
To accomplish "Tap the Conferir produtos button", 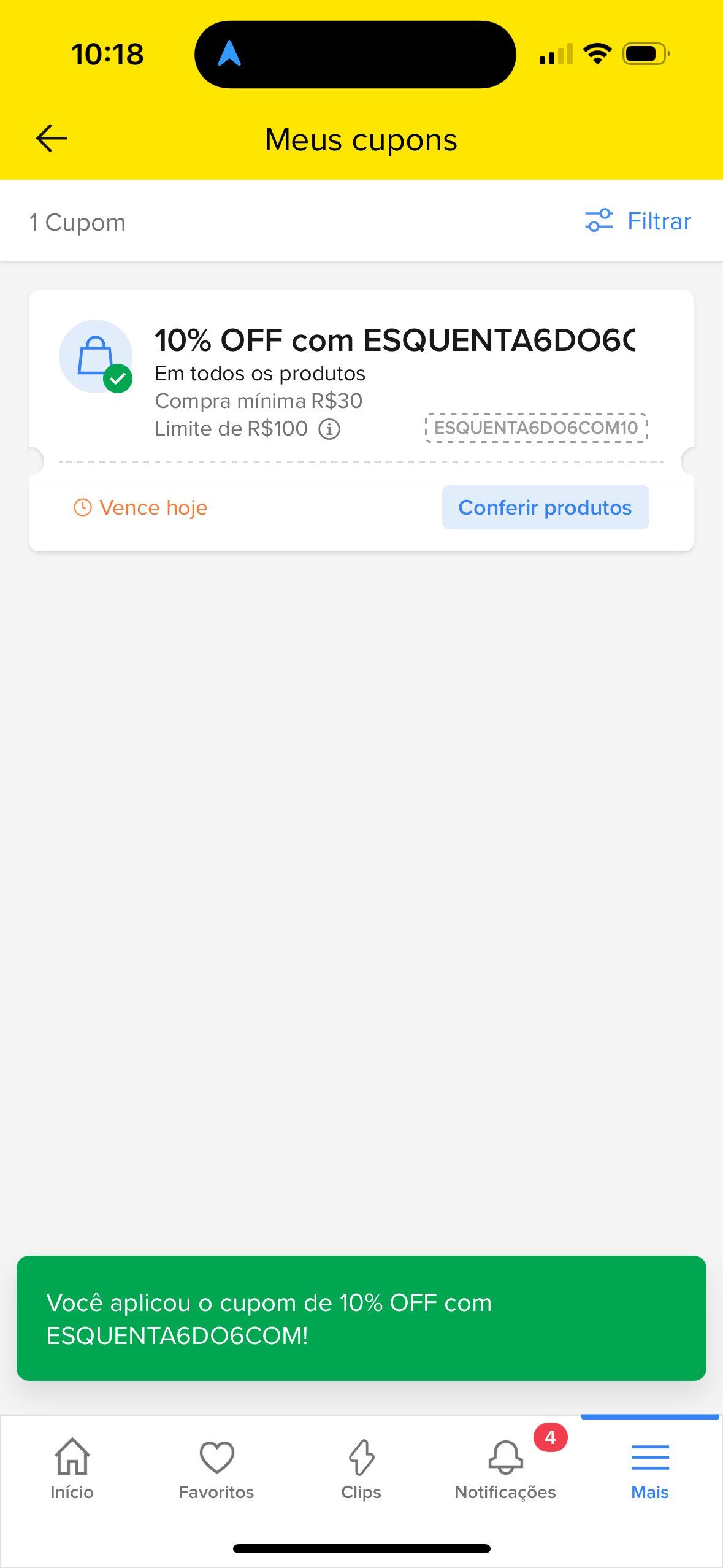I will (545, 507).
